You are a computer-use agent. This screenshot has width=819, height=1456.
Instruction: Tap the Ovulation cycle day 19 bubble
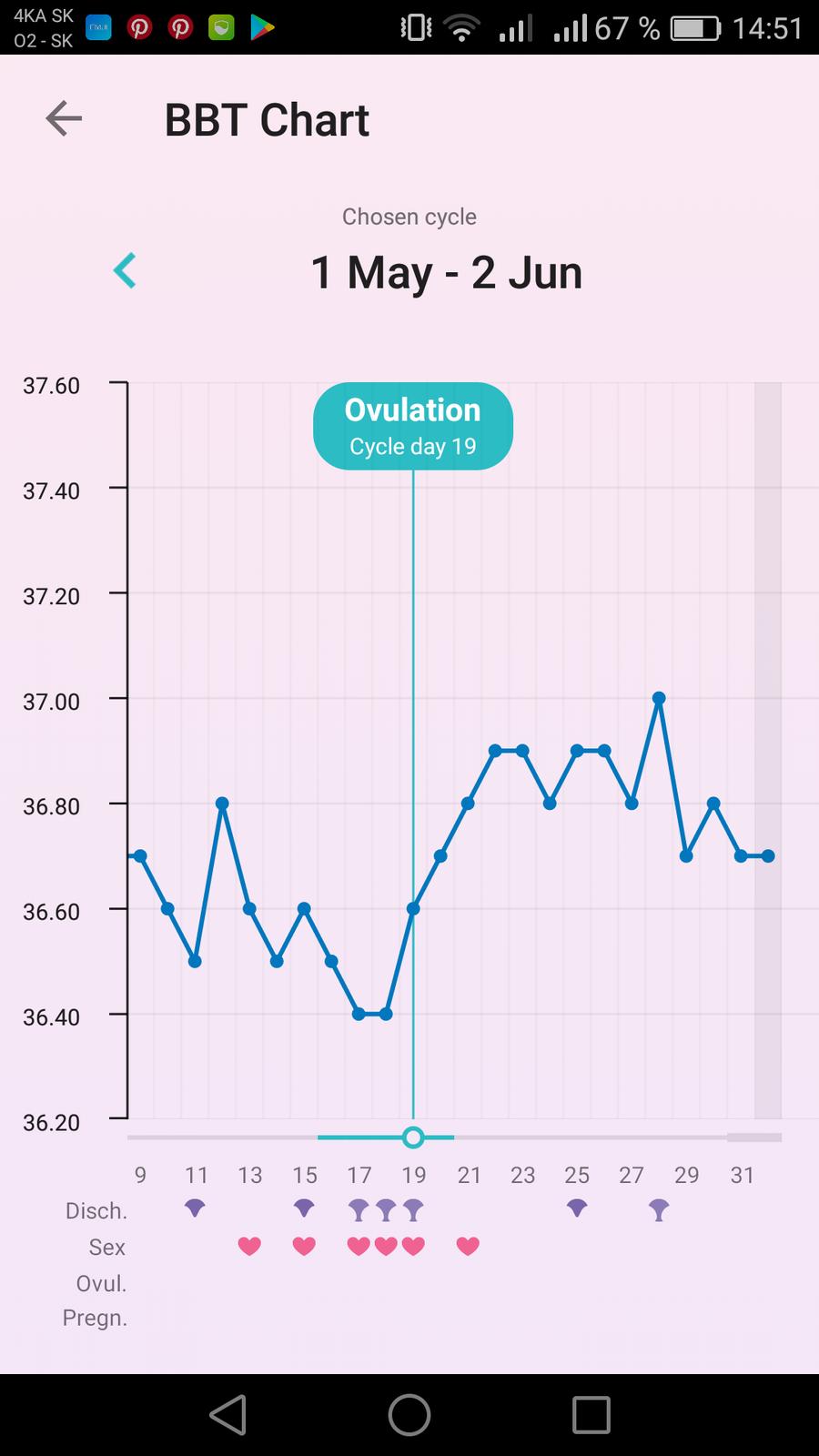pyautogui.click(x=413, y=427)
